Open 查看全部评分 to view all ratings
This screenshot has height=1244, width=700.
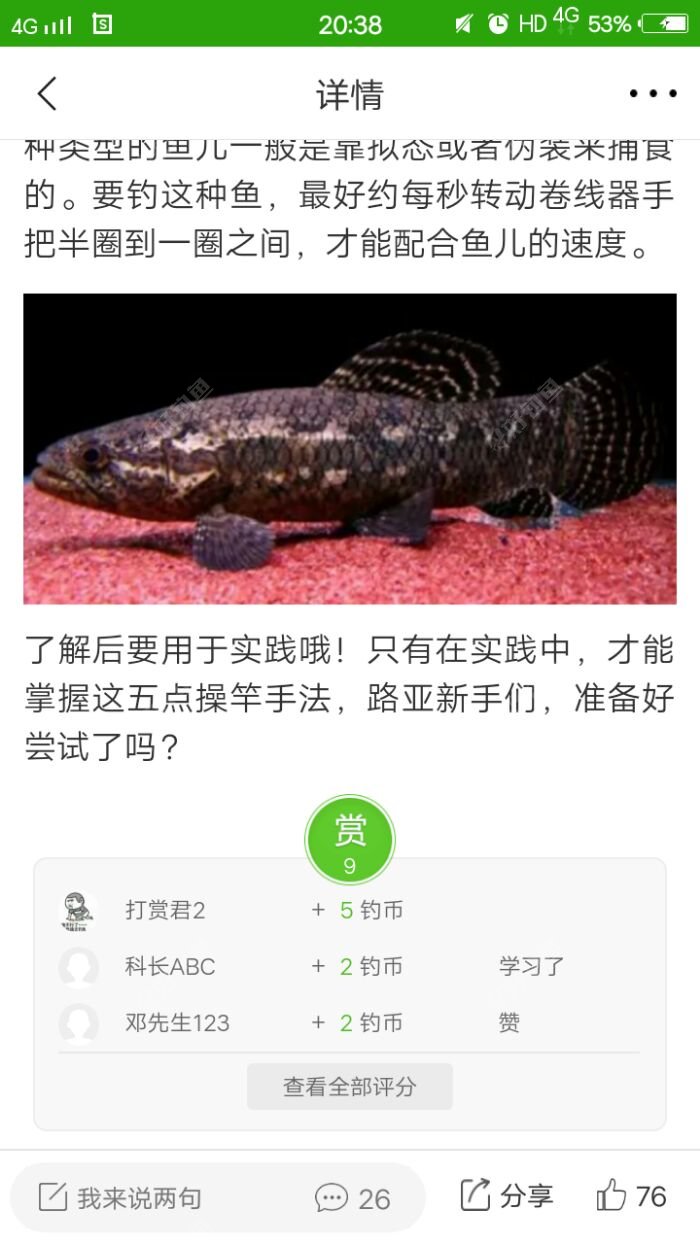pyautogui.click(x=350, y=1086)
